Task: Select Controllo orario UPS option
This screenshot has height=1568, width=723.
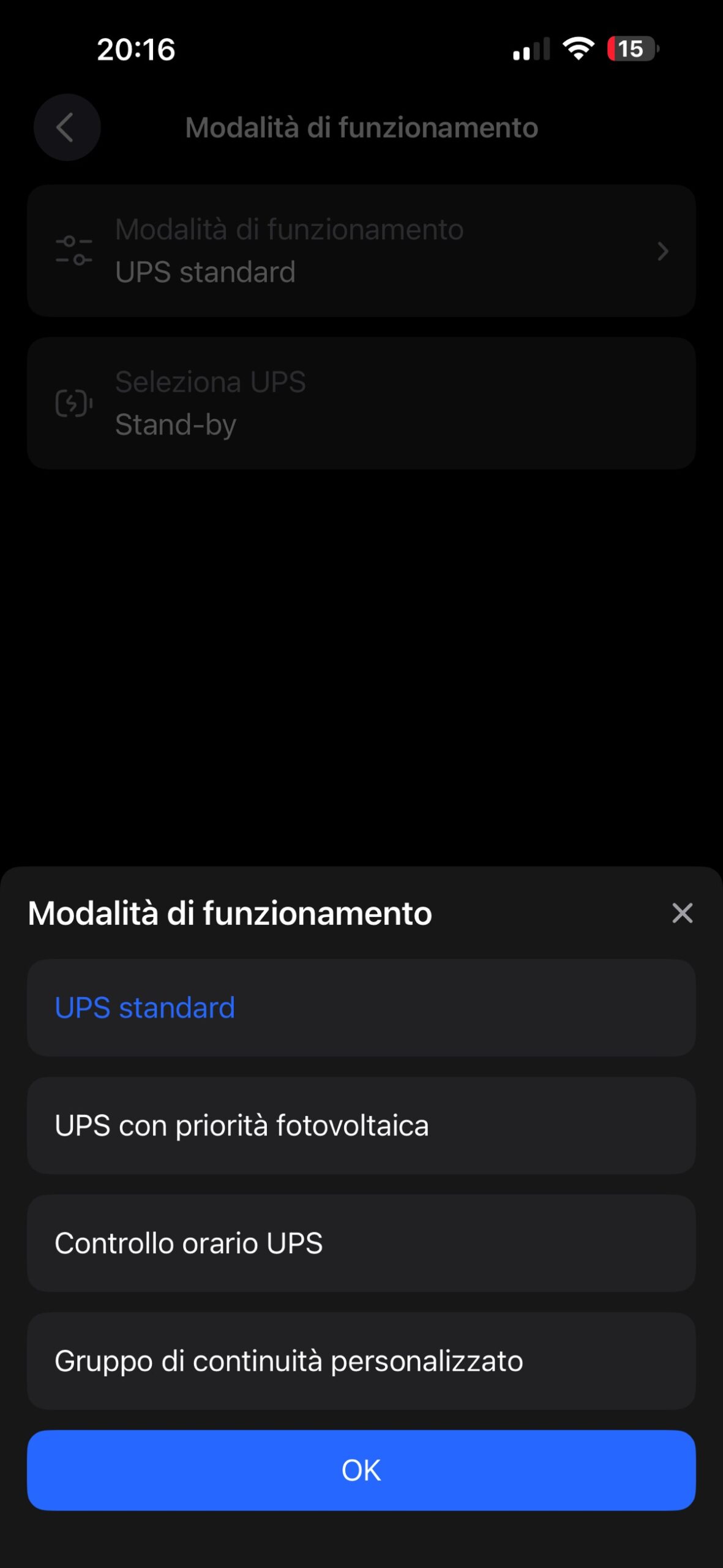Action: pos(361,1243)
